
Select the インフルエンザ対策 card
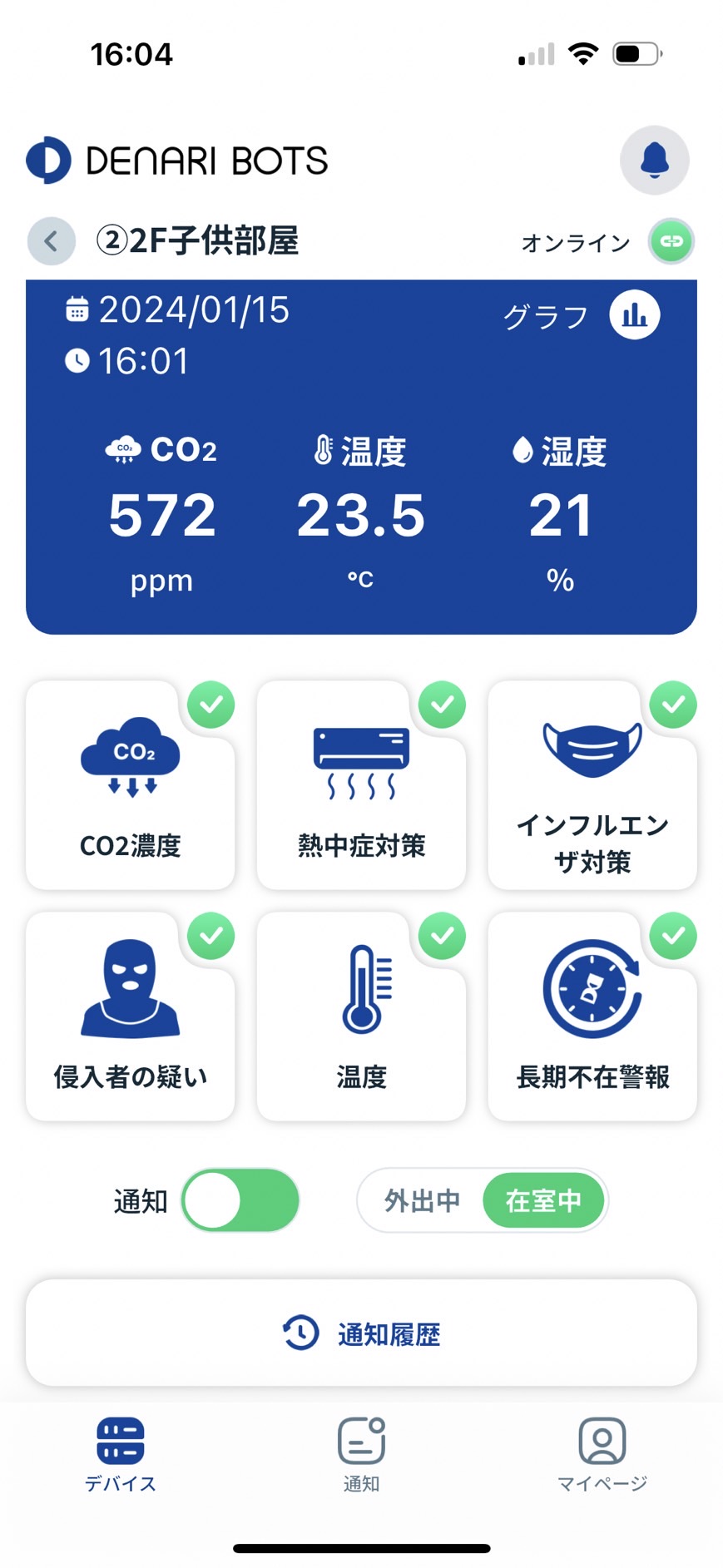[x=592, y=784]
